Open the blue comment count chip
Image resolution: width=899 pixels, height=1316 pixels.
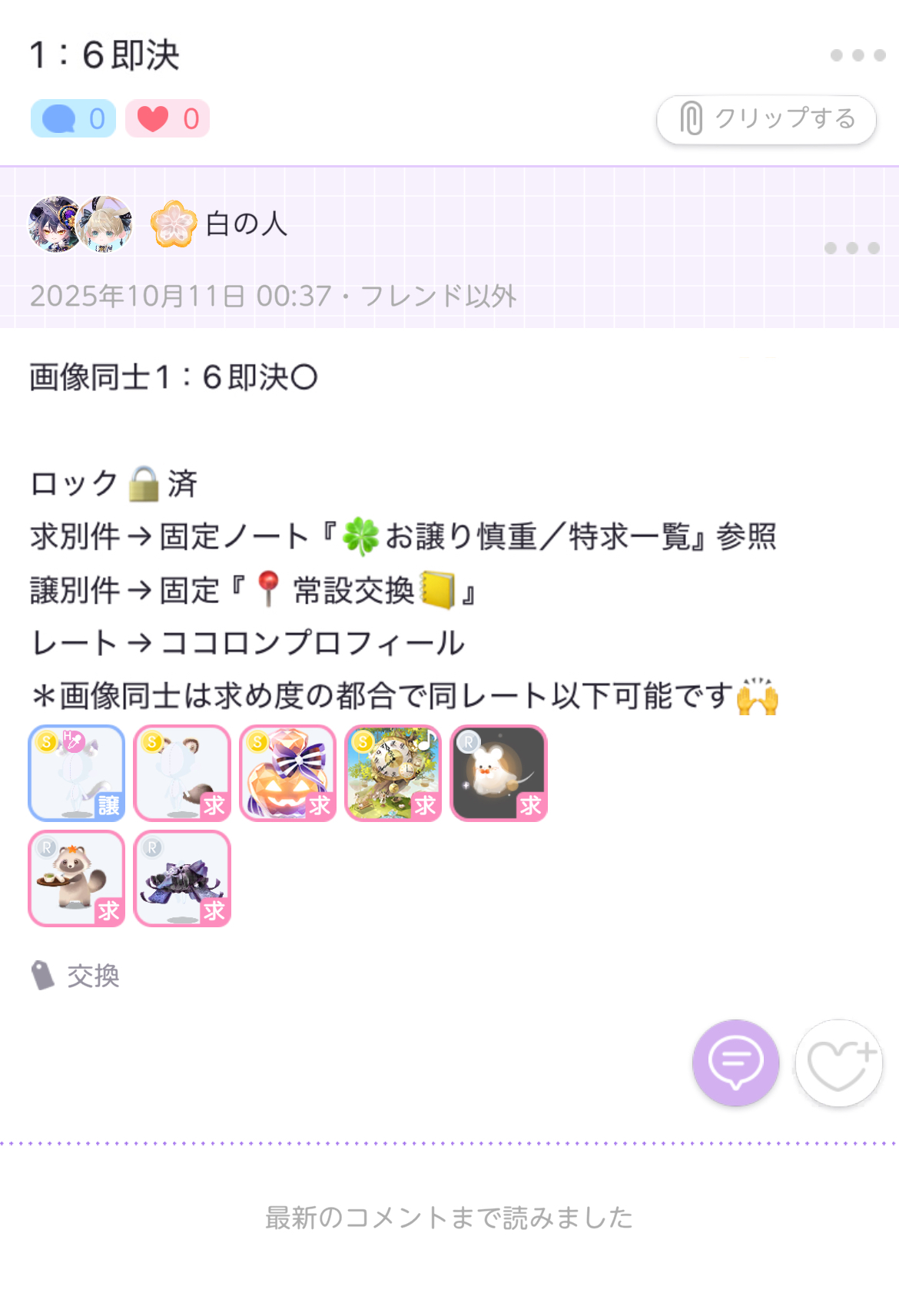click(73, 119)
